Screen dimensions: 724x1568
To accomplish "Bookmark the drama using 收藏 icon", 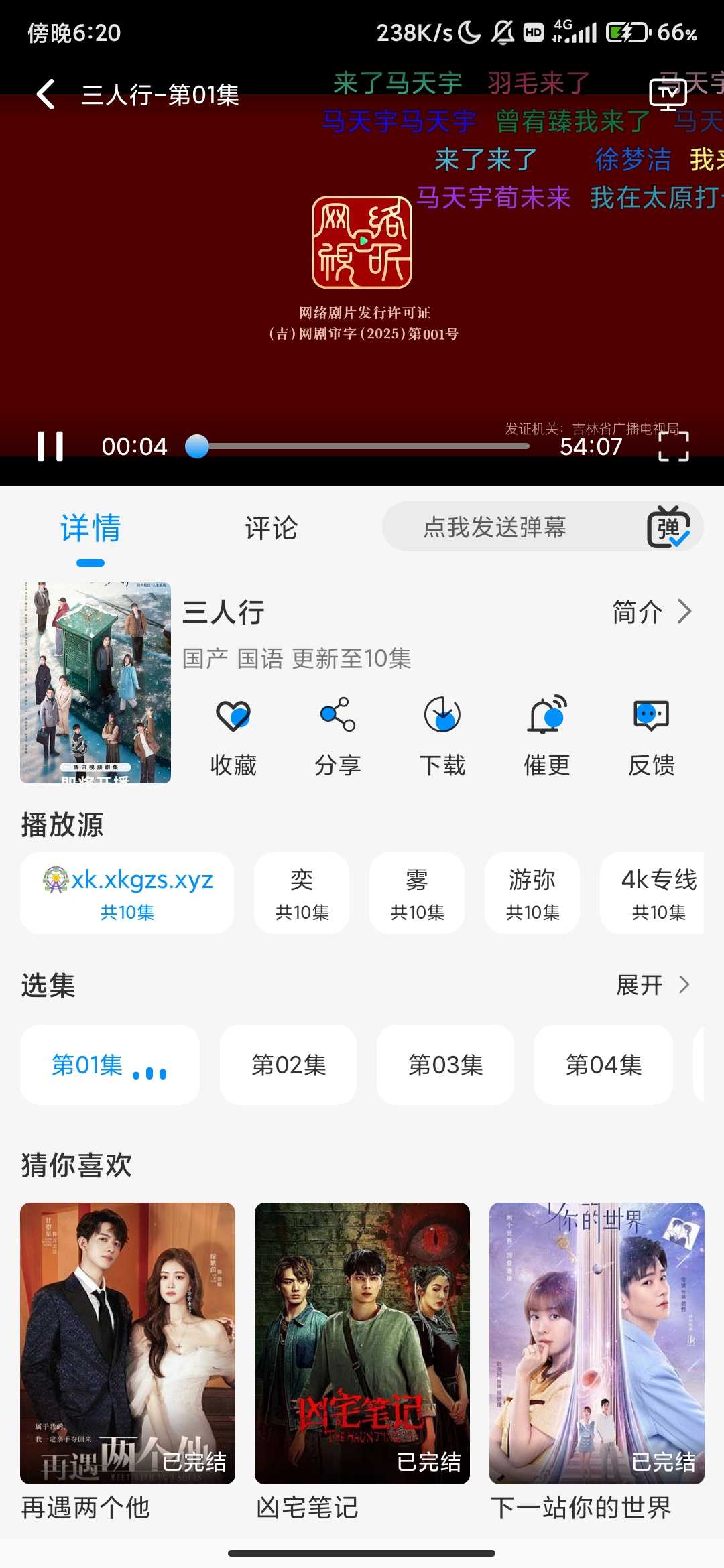I will pyautogui.click(x=233, y=734).
